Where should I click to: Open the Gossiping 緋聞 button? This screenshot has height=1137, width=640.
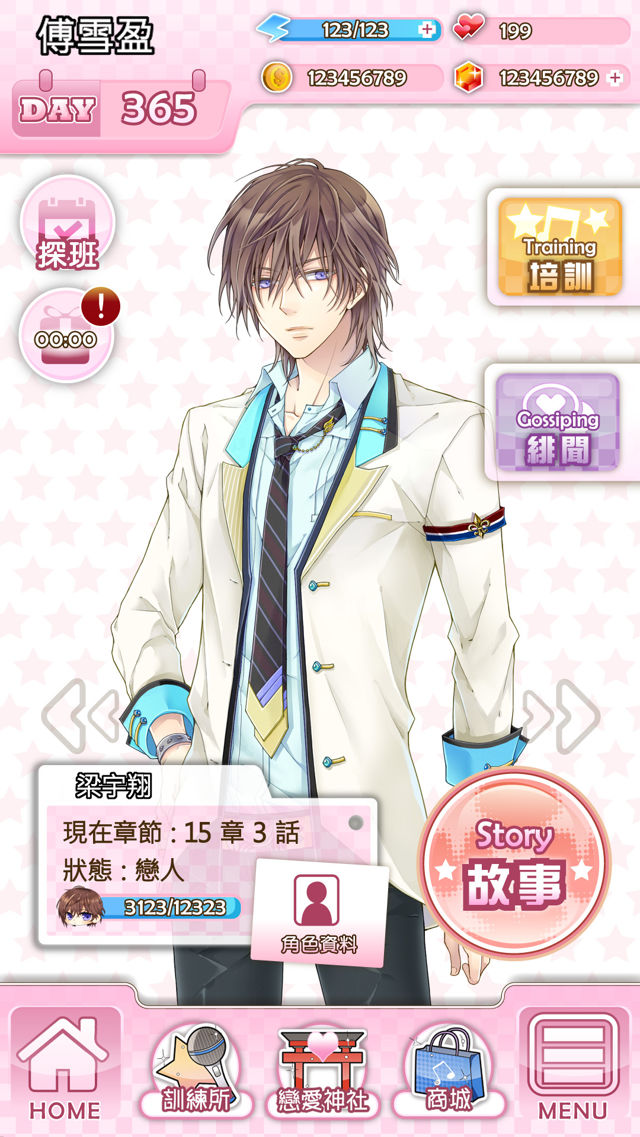coord(560,423)
